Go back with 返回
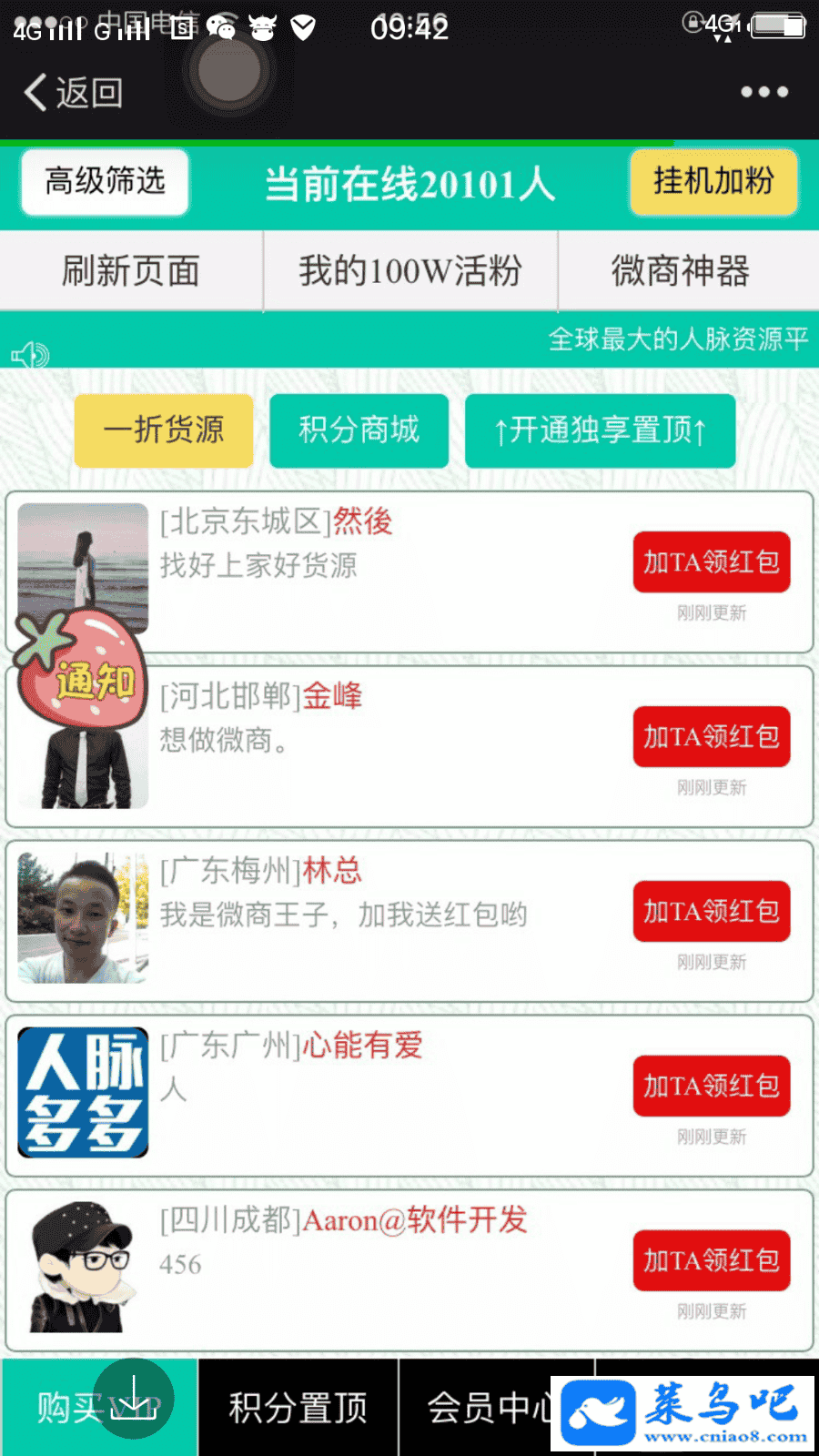Image resolution: width=819 pixels, height=1456 pixels. 73,92
